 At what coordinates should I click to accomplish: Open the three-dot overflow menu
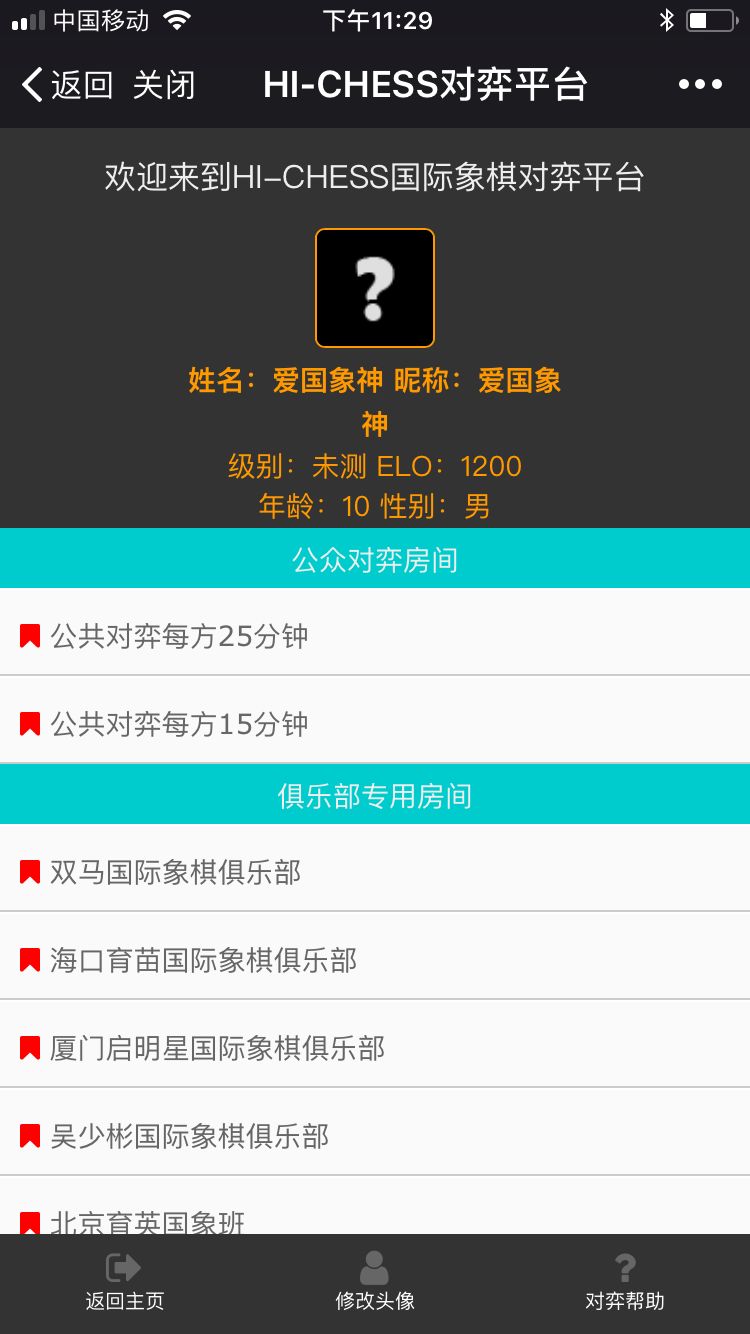click(700, 85)
